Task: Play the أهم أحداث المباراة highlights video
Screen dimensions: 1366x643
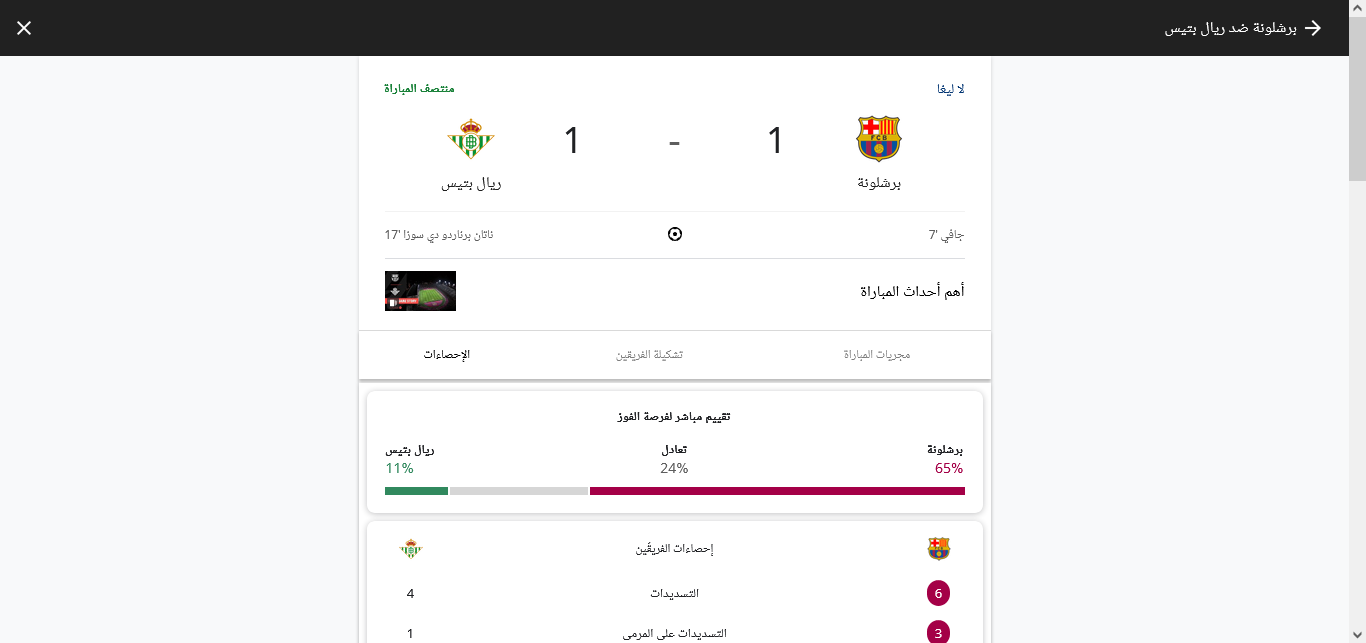Action: click(x=420, y=291)
